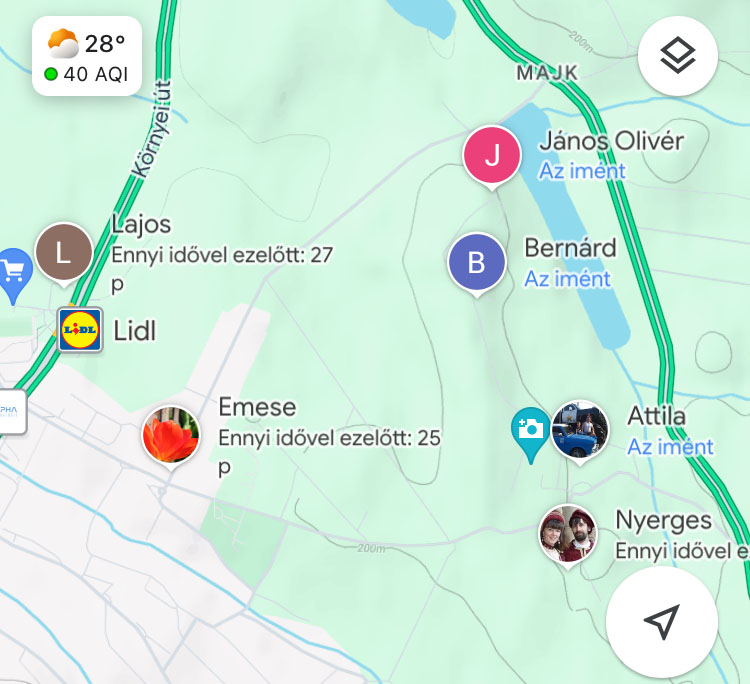This screenshot has width=750, height=684.
Task: Select Bernárd's location pin
Action: [476, 262]
